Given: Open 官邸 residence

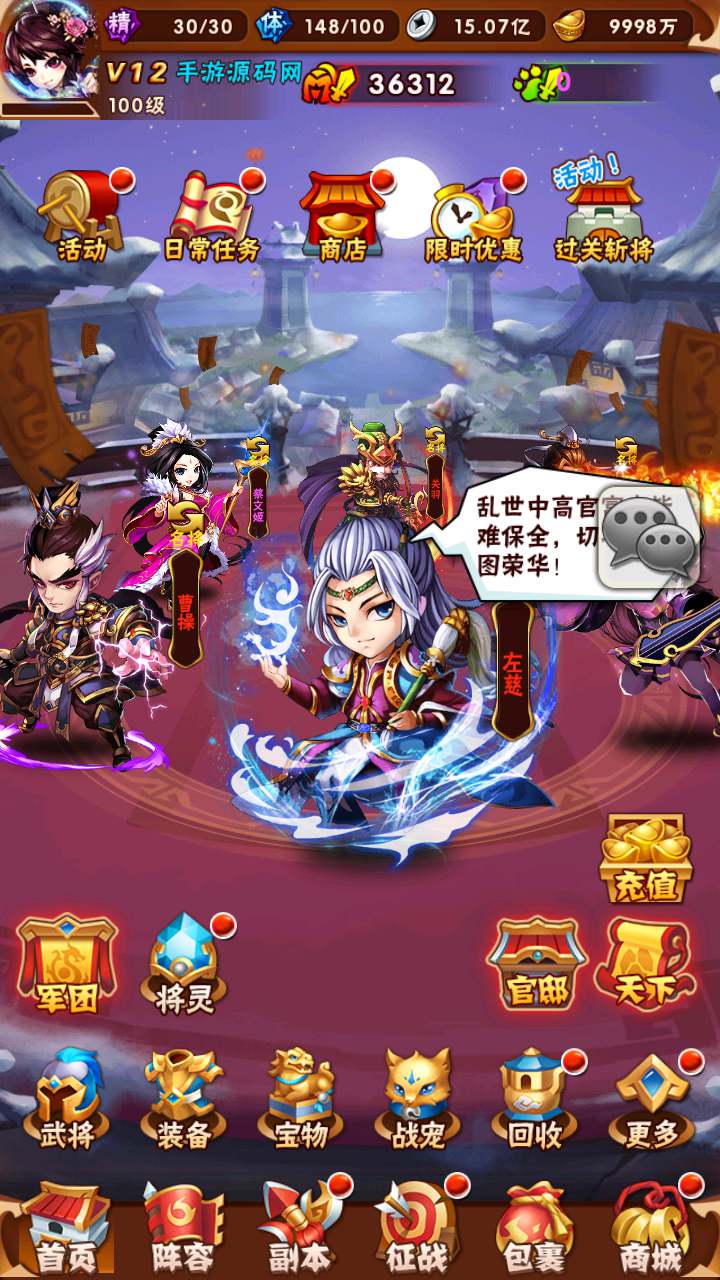Looking at the screenshot, I should point(536,963).
